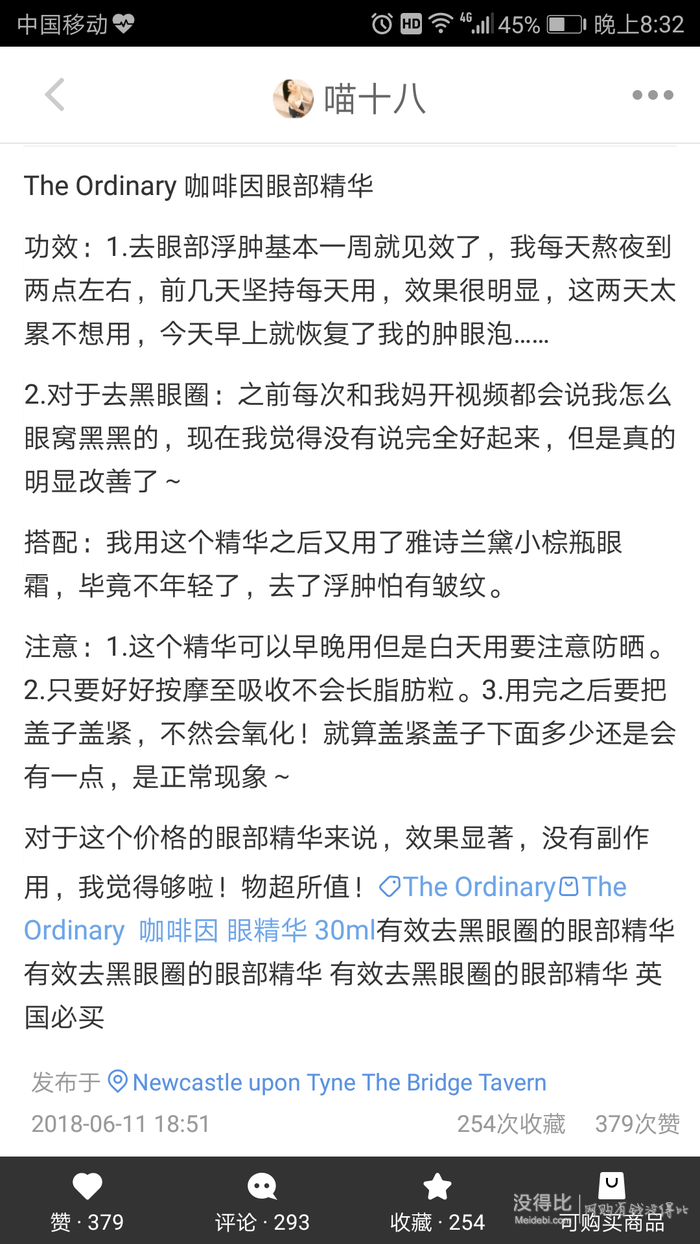Save this post with the 收藏 star
The image size is (700, 1244).
click(x=437, y=1202)
